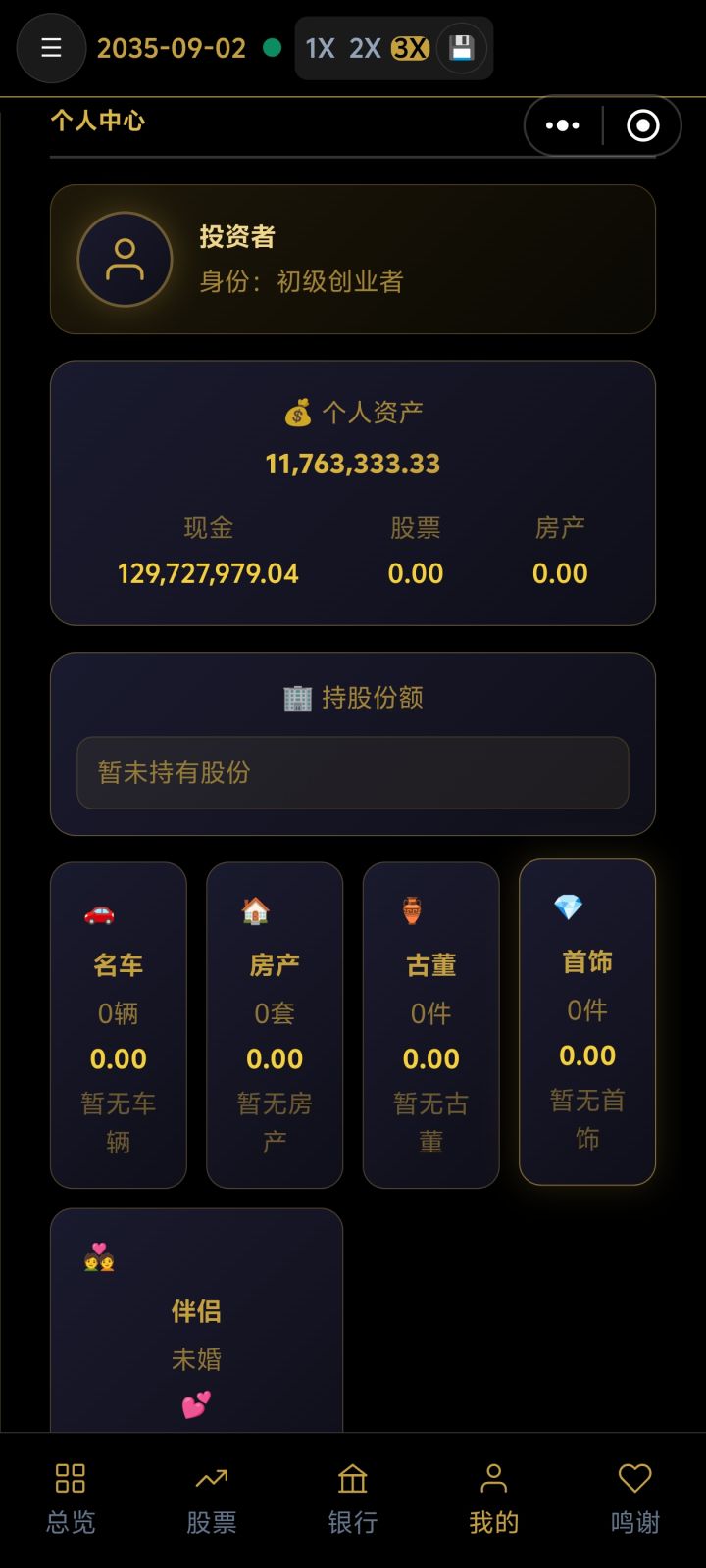The width and height of the screenshot is (706, 1568).
Task: Select the 我的 person icon
Action: [x=493, y=1477]
